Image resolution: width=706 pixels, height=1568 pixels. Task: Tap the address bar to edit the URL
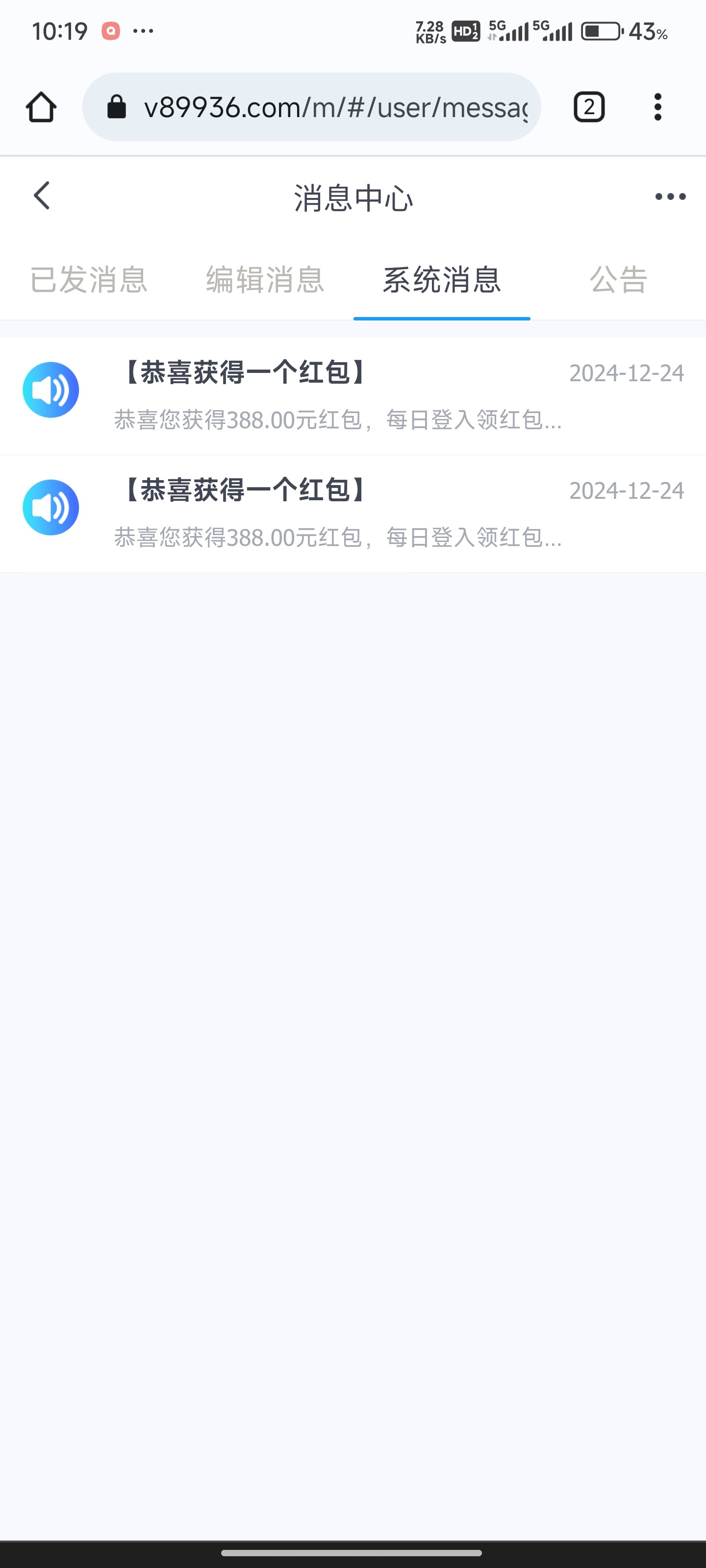coord(335,106)
